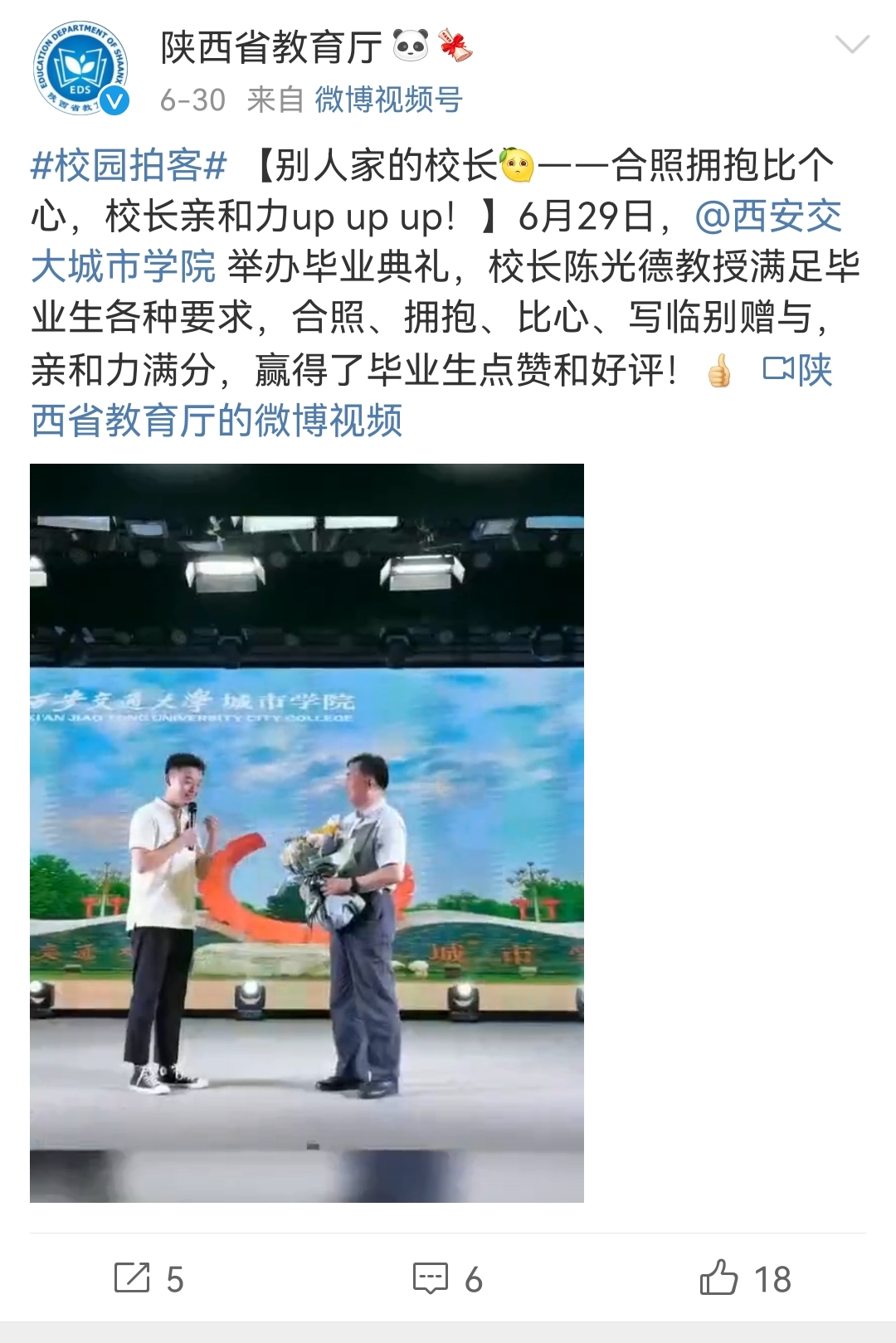The width and height of the screenshot is (896, 1343).
Task: Open the 微博视频号 source link
Action: click(x=388, y=100)
